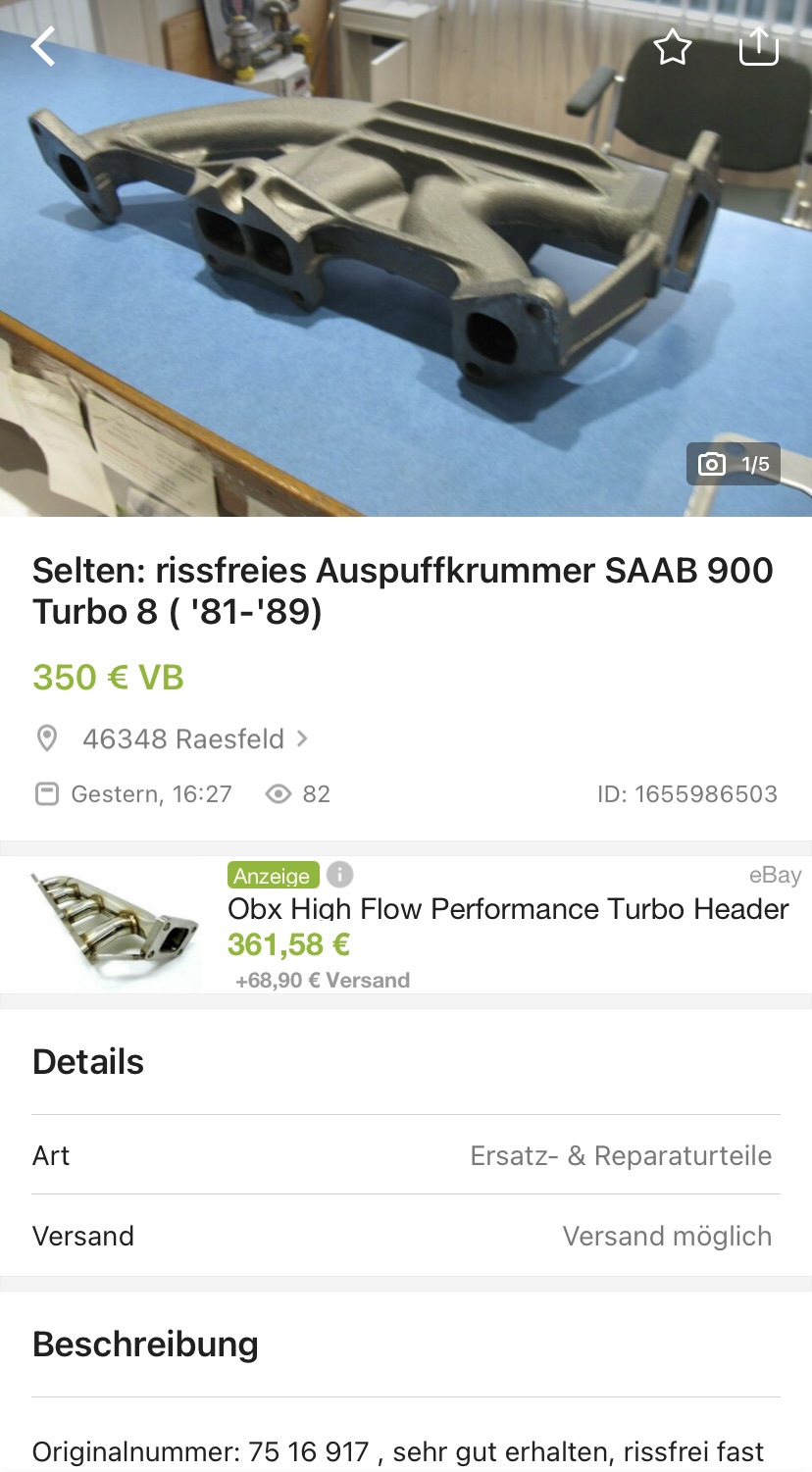Go back using the arrow icon

pos(43,46)
